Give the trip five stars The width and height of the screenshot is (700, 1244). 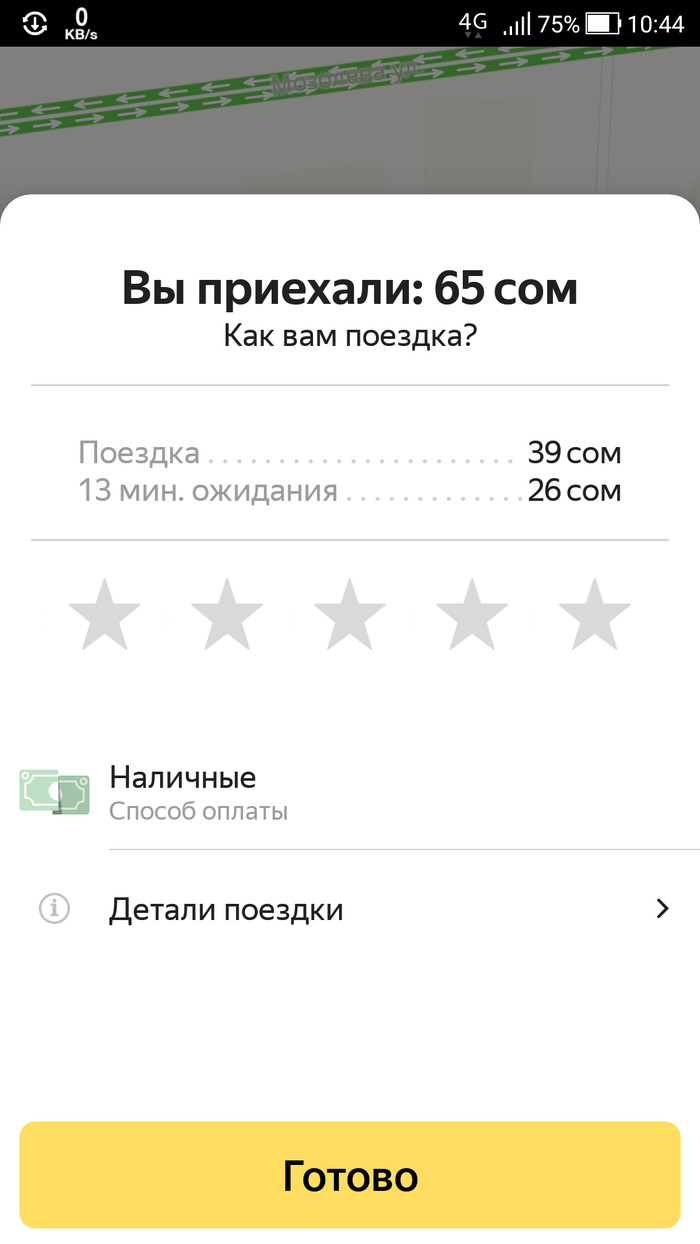pyautogui.click(x=594, y=613)
